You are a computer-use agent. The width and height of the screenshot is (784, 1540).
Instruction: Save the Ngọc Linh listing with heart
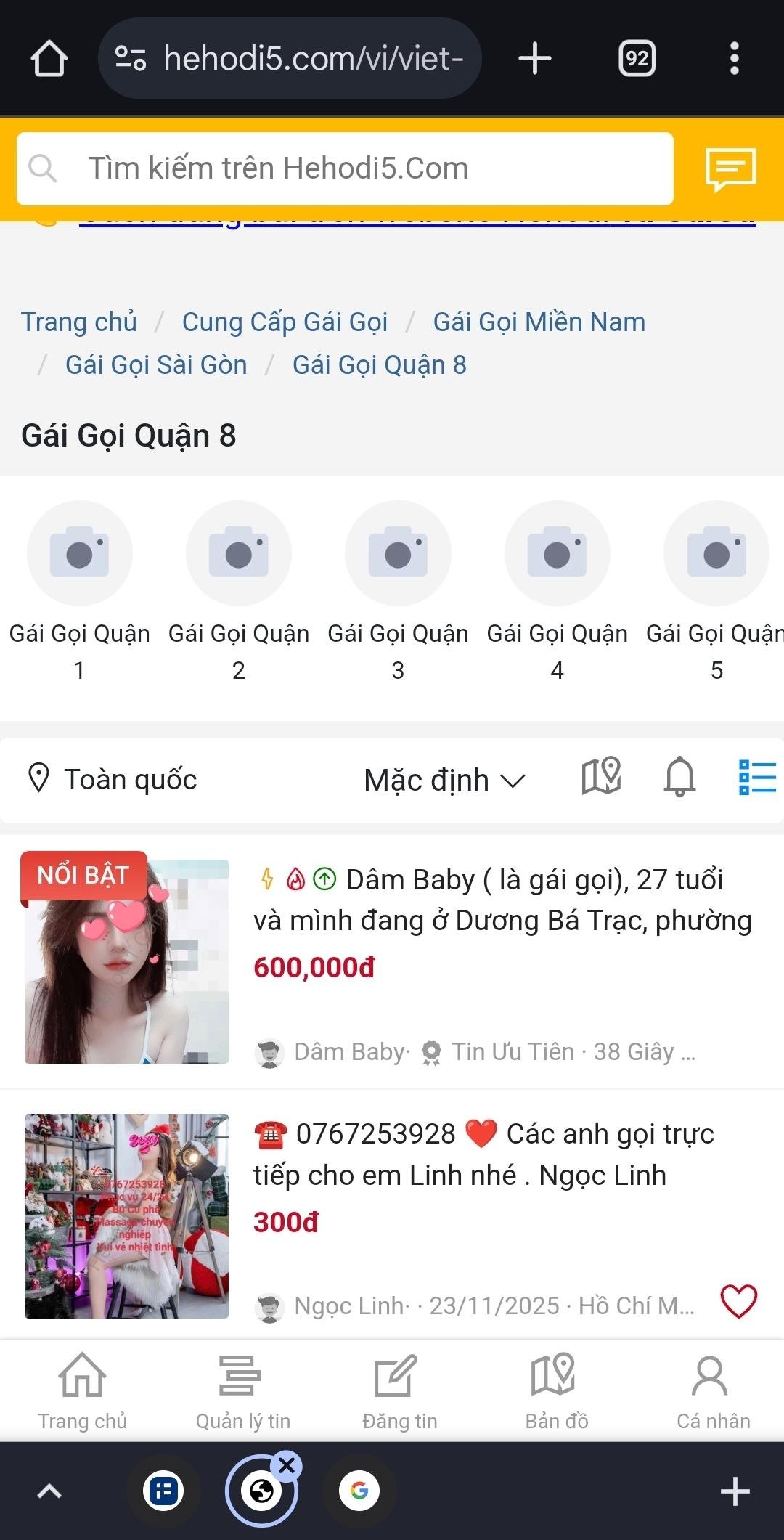click(x=738, y=1301)
